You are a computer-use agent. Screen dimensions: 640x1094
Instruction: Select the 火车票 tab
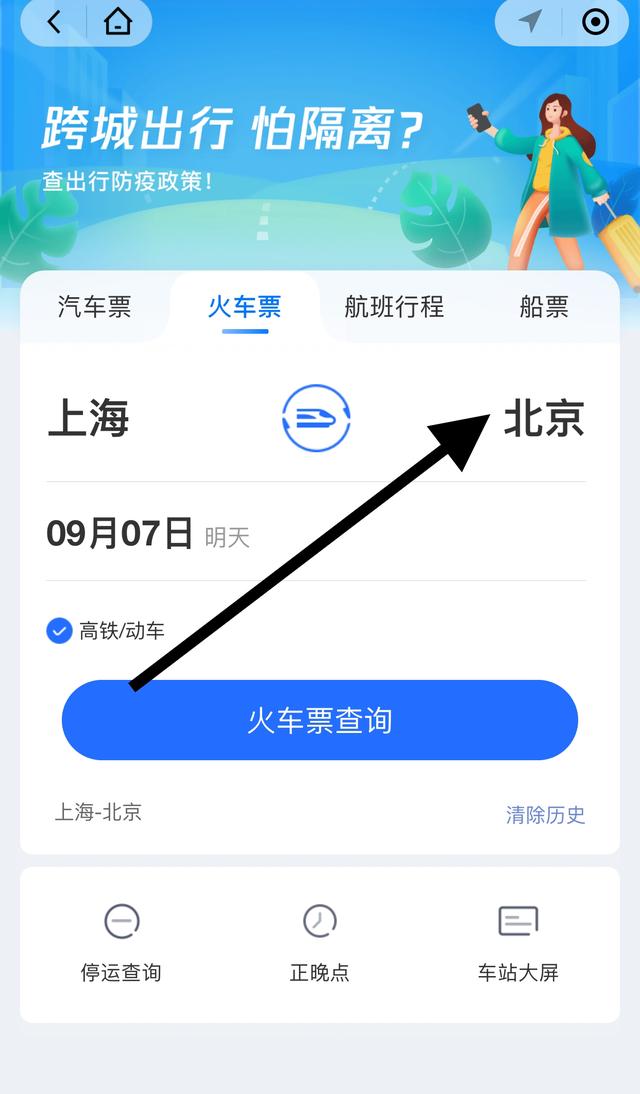click(244, 307)
